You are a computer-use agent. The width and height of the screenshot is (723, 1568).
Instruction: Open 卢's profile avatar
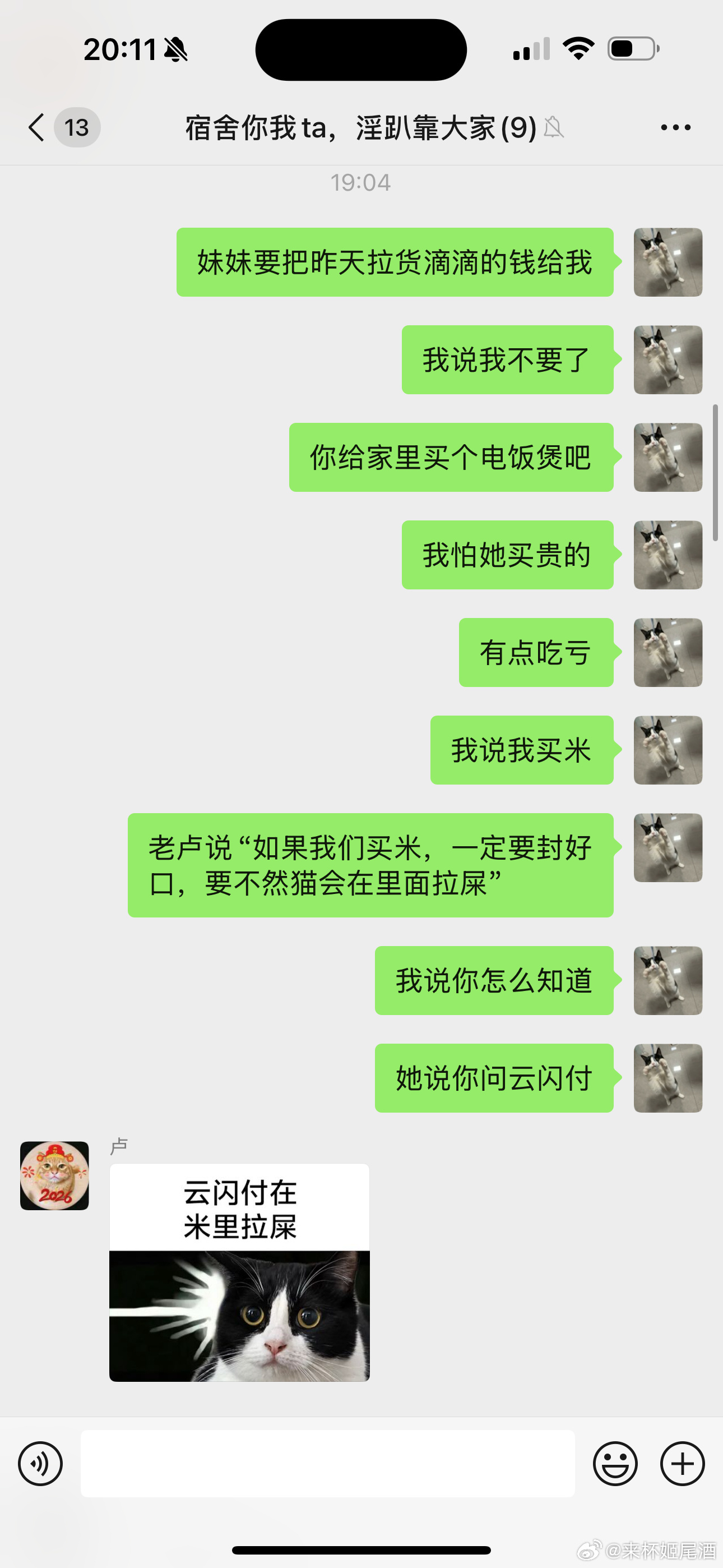click(x=55, y=1175)
